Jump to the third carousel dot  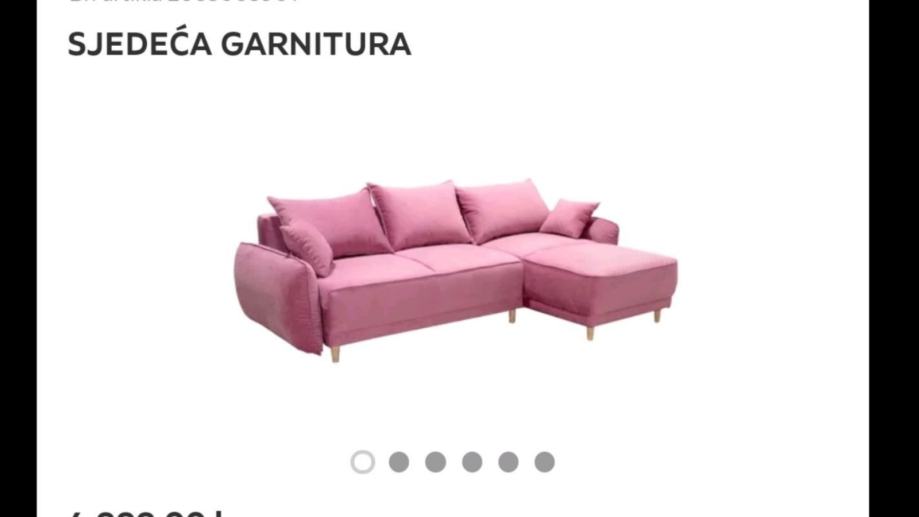coord(435,462)
